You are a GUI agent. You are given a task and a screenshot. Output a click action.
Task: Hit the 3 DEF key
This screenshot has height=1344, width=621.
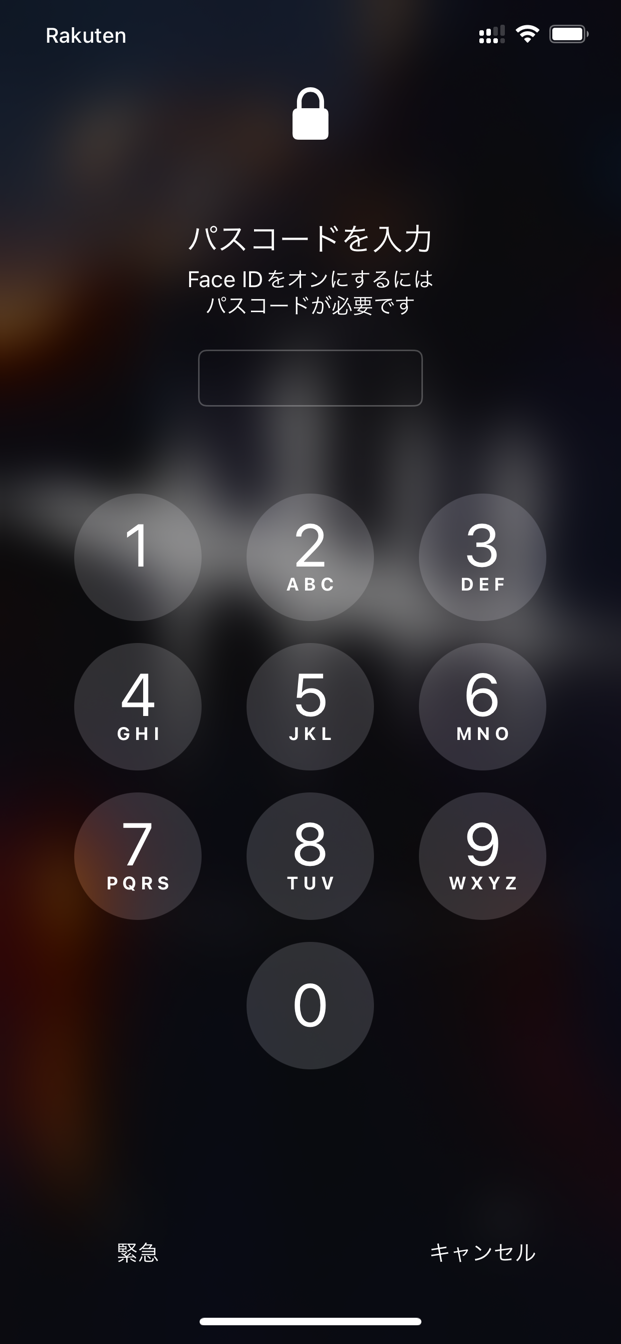(x=482, y=557)
